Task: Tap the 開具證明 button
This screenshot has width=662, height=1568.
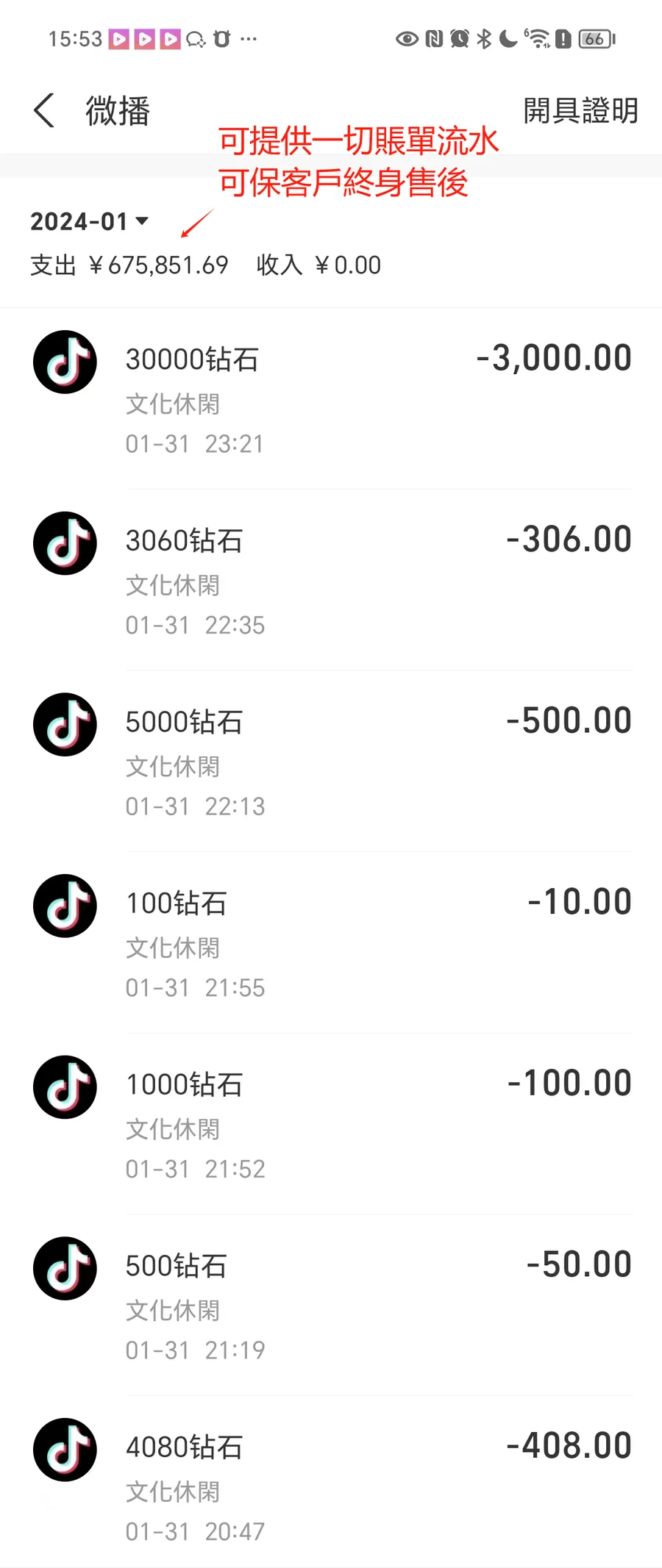Action: tap(580, 111)
